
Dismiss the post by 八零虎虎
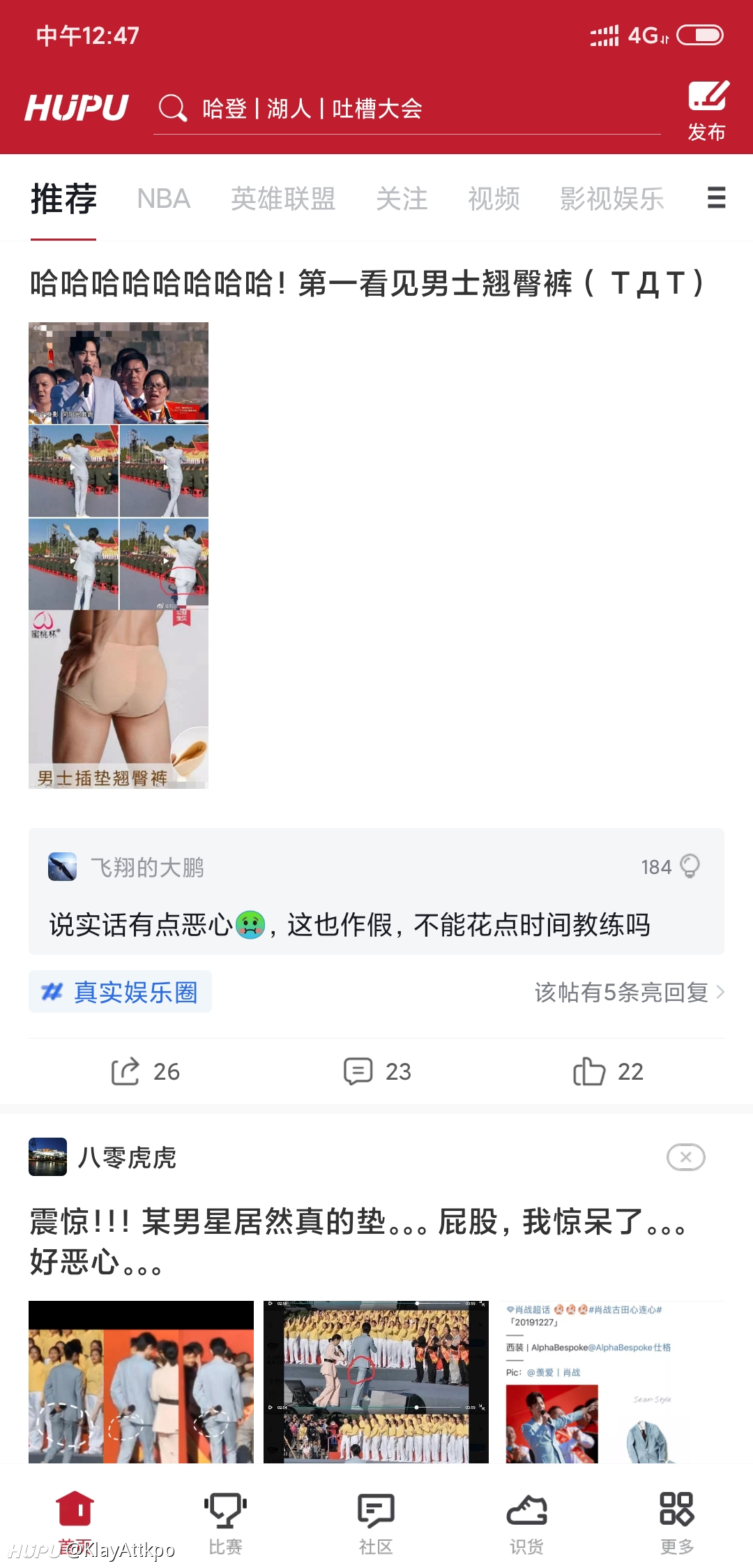tap(685, 1157)
